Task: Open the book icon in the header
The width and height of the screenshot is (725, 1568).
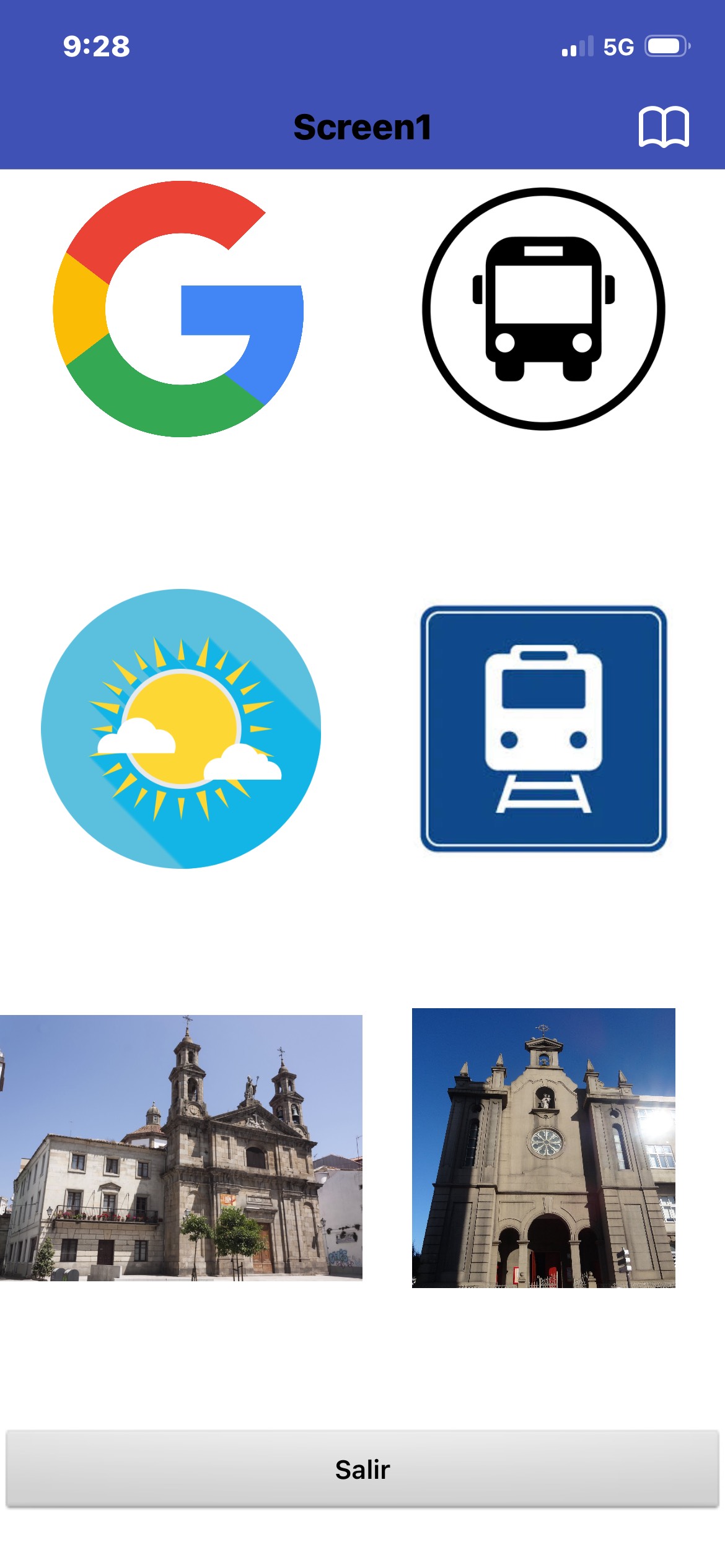Action: tap(663, 127)
